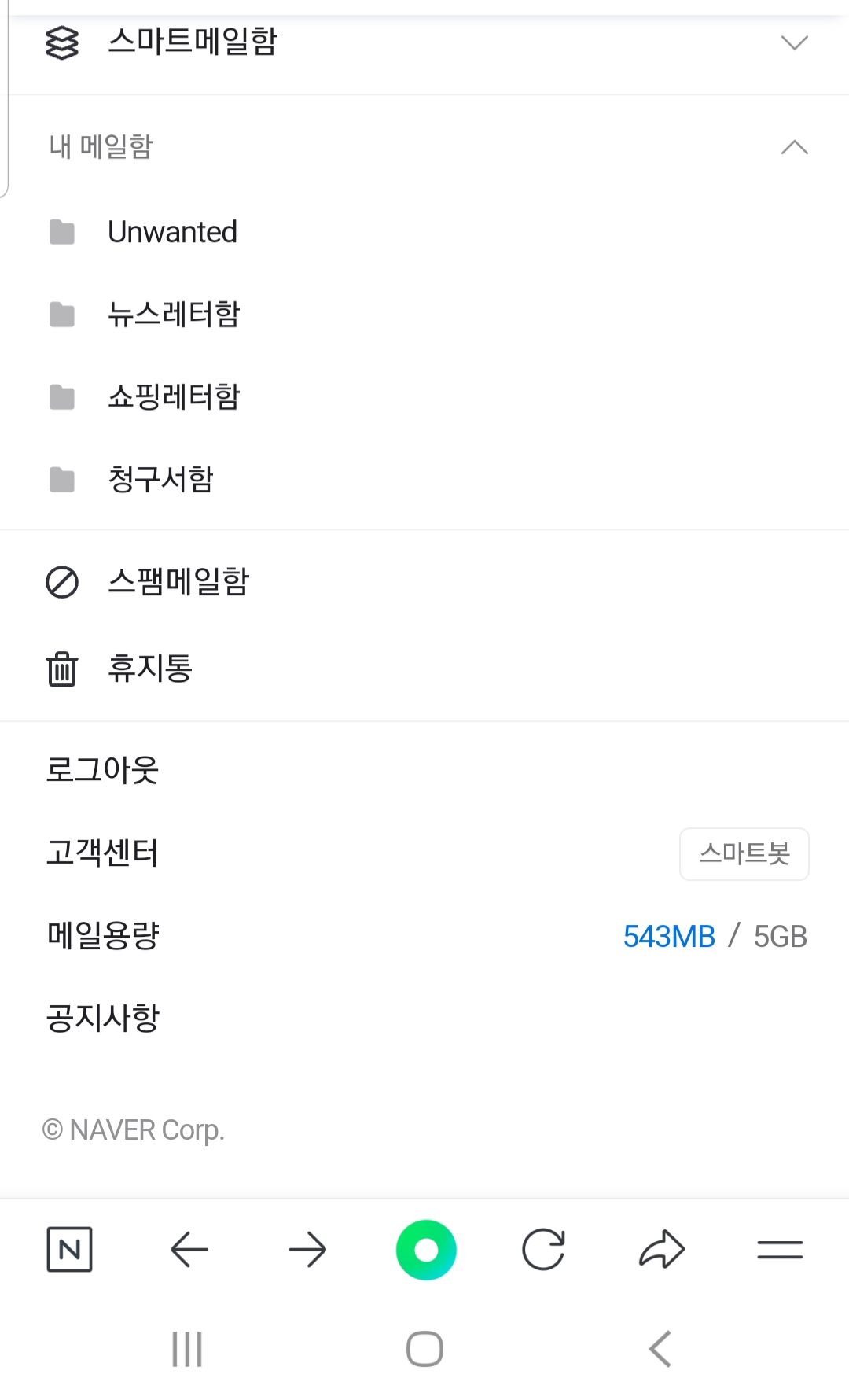The width and height of the screenshot is (849, 1400).
Task: Open the 청구서함 folder
Action: point(160,479)
